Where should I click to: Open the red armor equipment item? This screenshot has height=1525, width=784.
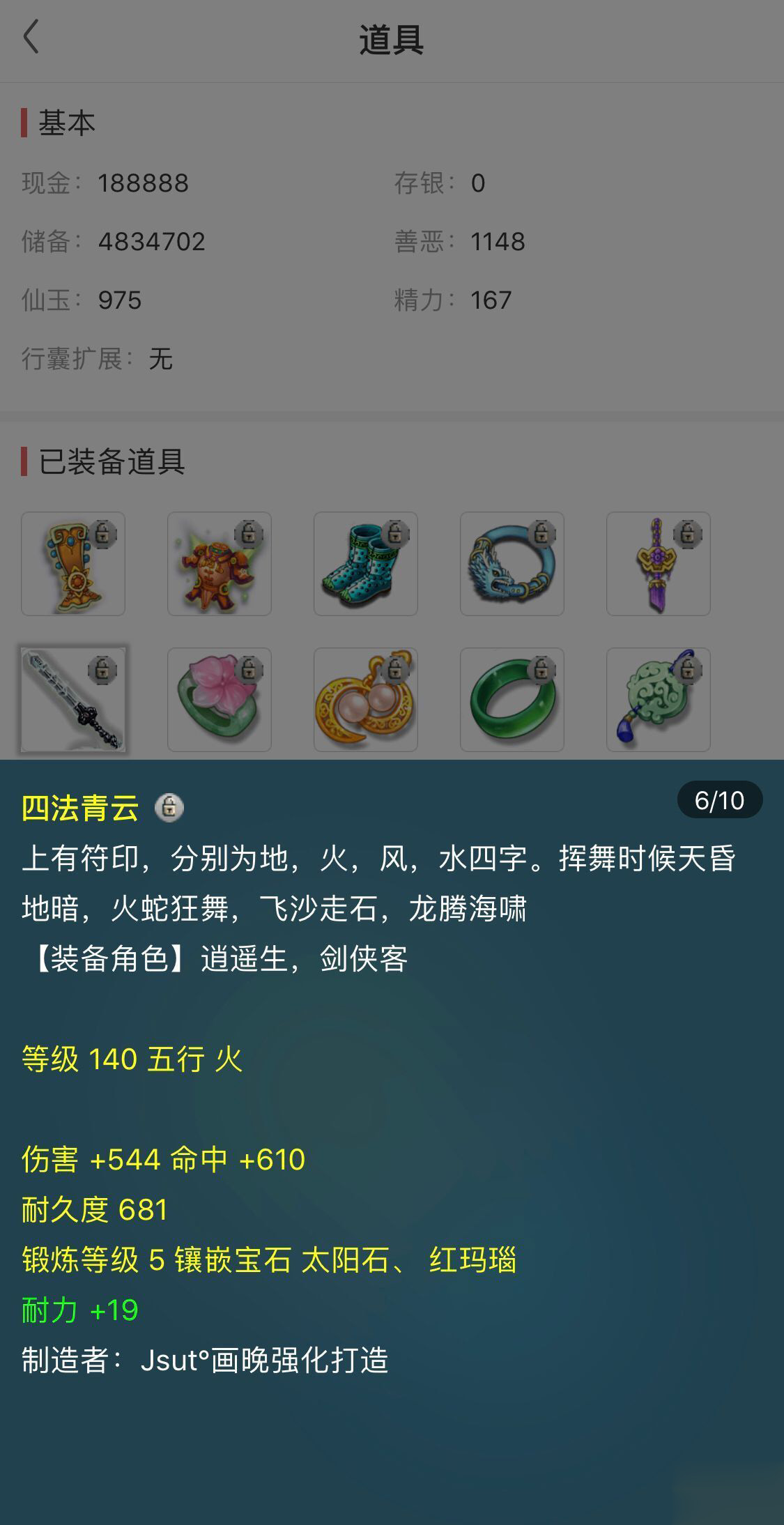coord(220,564)
